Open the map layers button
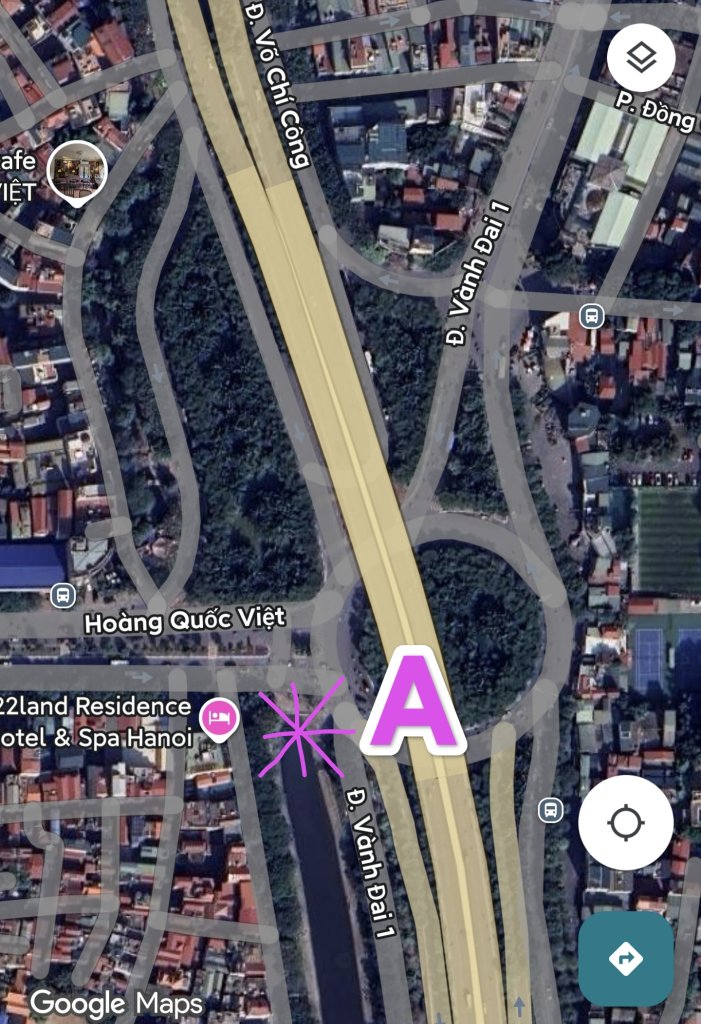 pos(640,57)
